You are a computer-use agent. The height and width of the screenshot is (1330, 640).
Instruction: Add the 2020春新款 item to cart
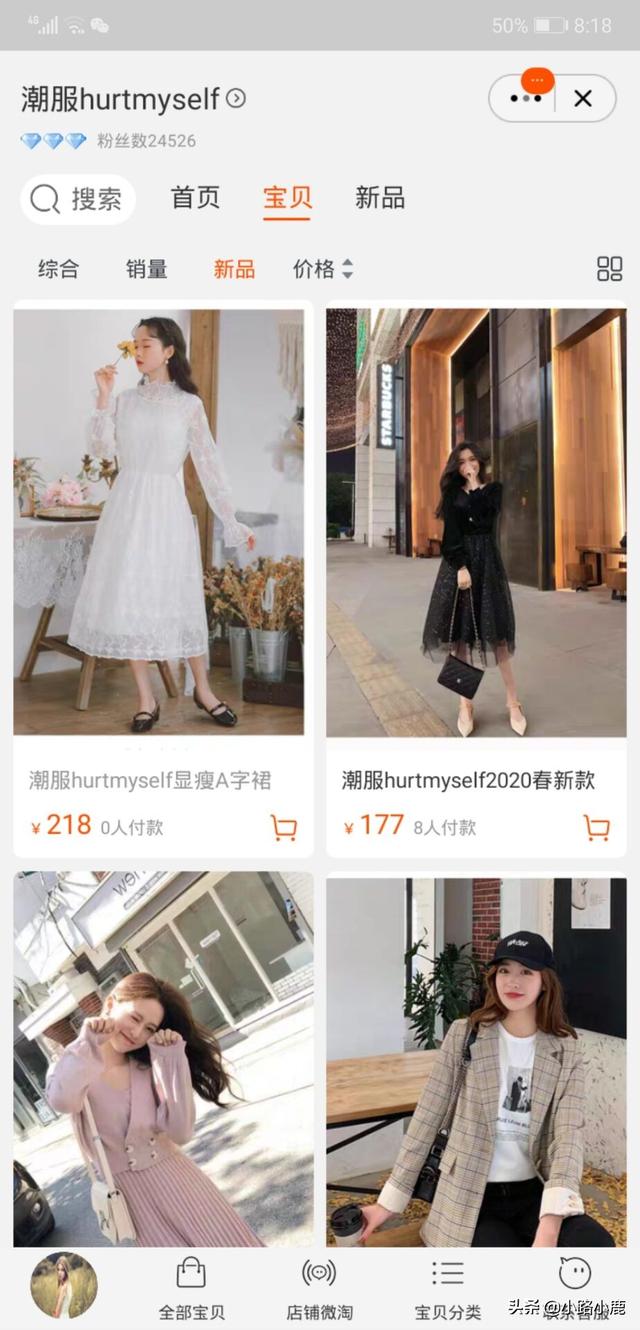click(596, 827)
